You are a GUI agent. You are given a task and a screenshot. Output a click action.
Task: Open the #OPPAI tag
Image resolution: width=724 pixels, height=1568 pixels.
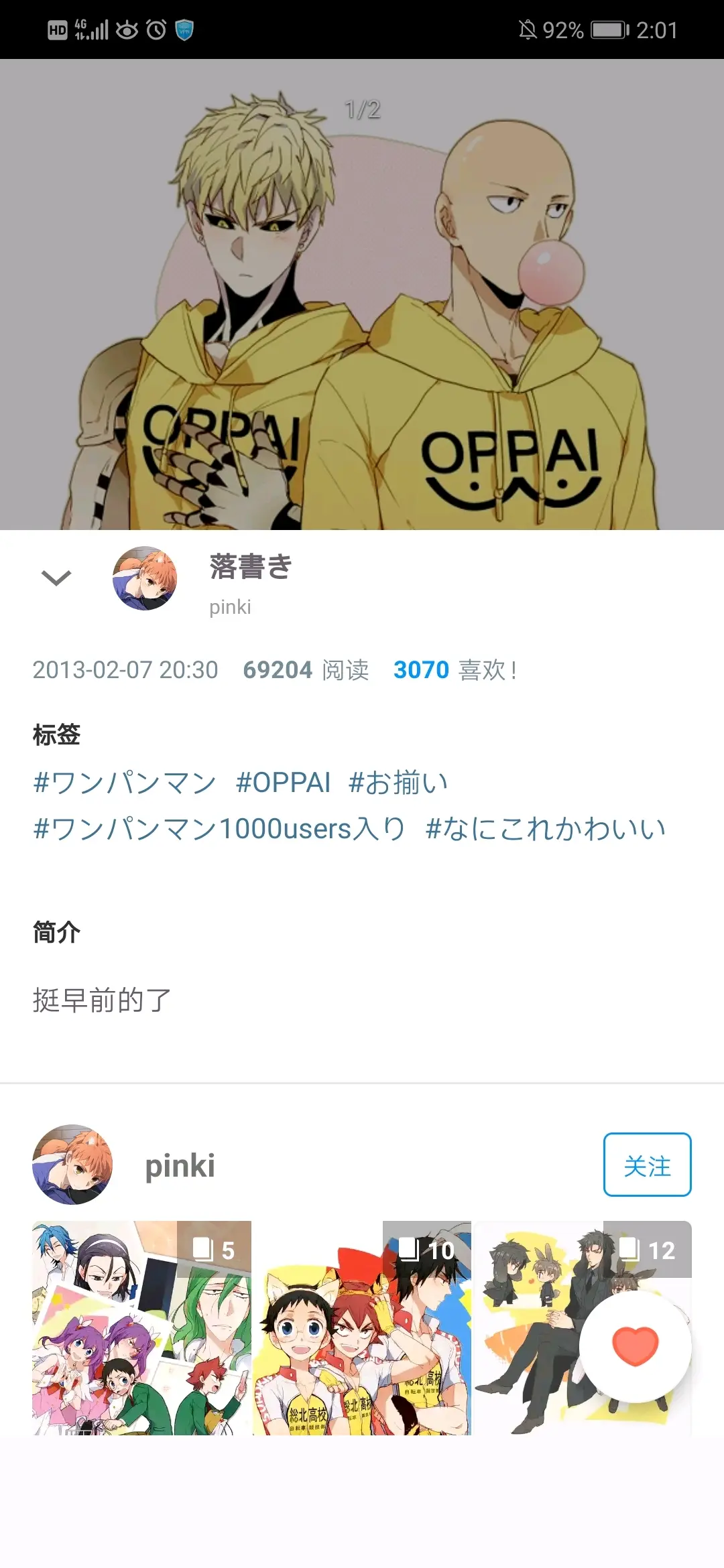283,783
